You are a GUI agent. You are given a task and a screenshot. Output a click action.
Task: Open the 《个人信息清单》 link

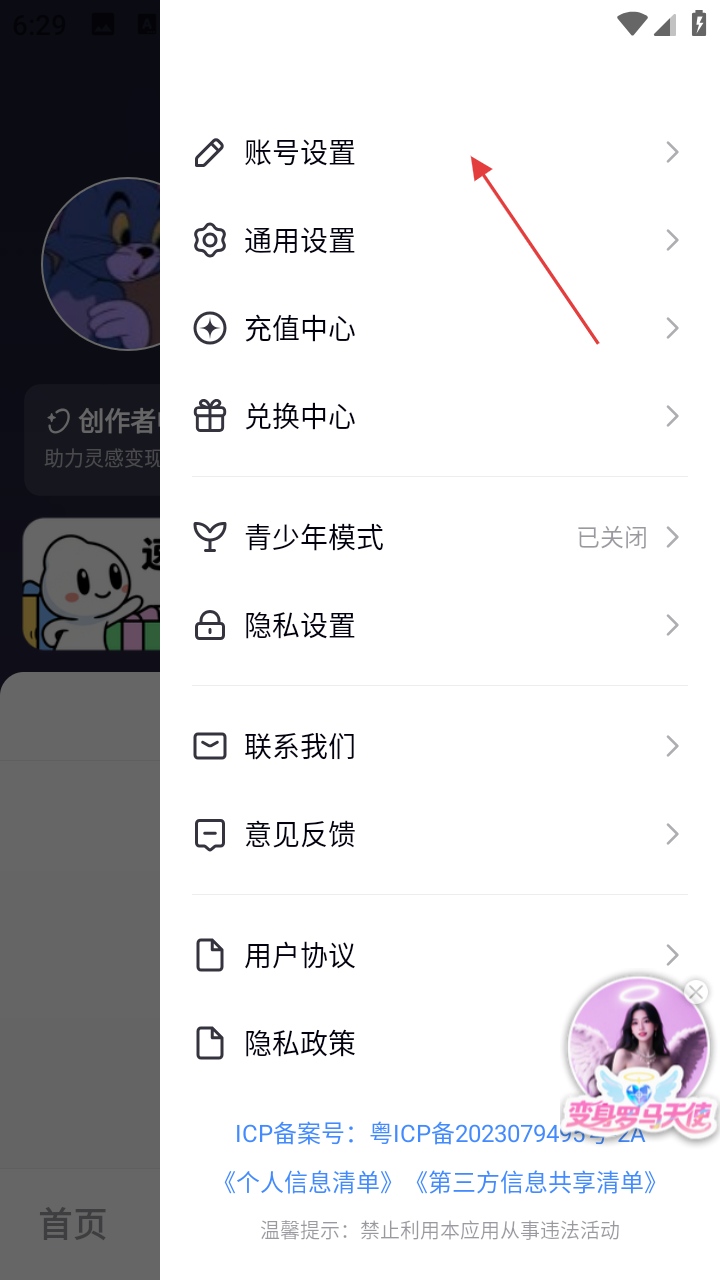[x=308, y=1182]
